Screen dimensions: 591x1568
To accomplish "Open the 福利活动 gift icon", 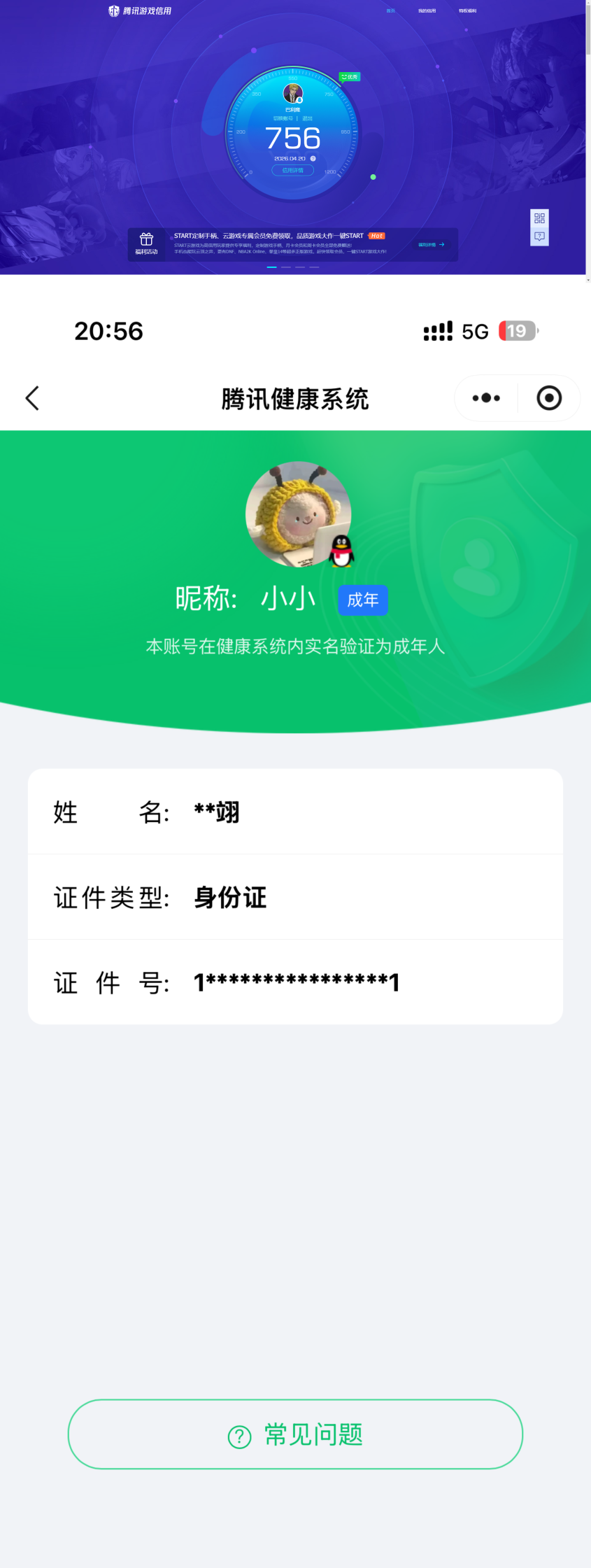I will click(x=148, y=241).
